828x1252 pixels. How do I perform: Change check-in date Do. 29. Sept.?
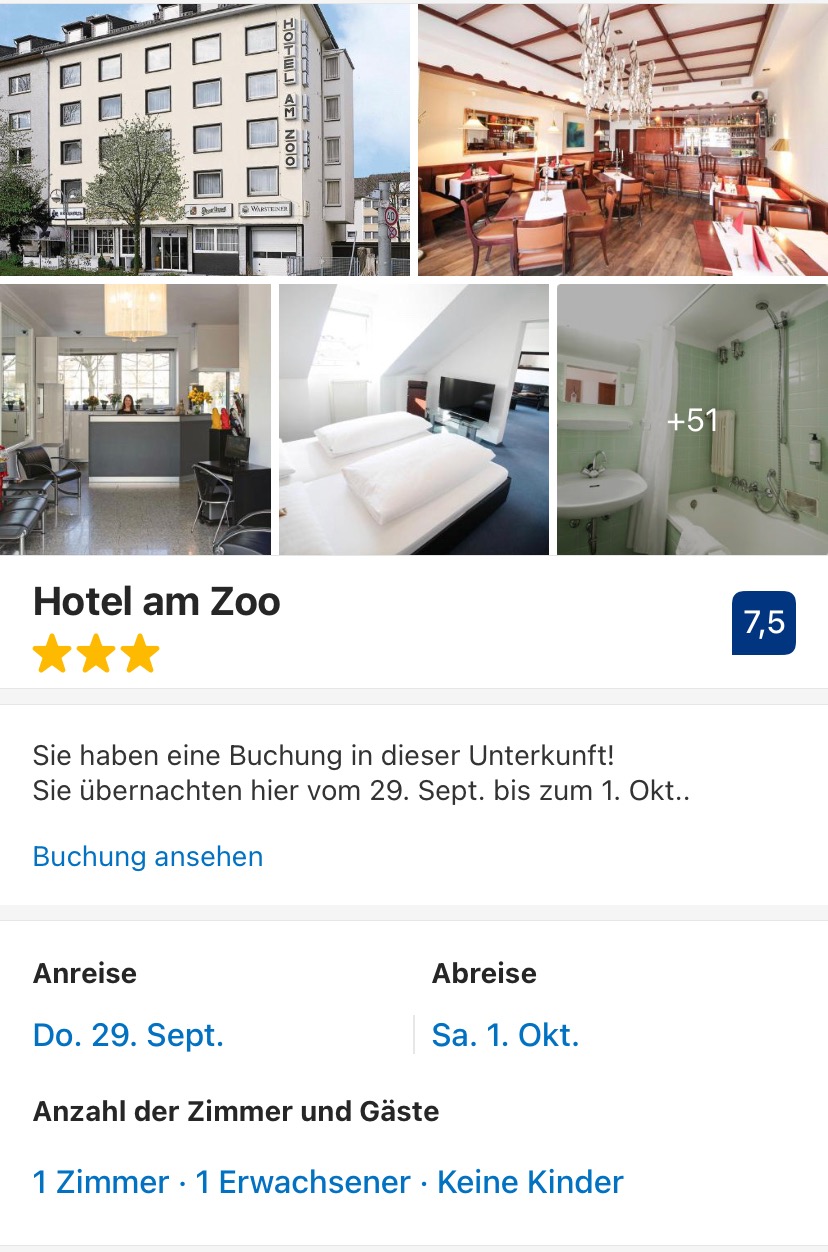(x=128, y=1035)
